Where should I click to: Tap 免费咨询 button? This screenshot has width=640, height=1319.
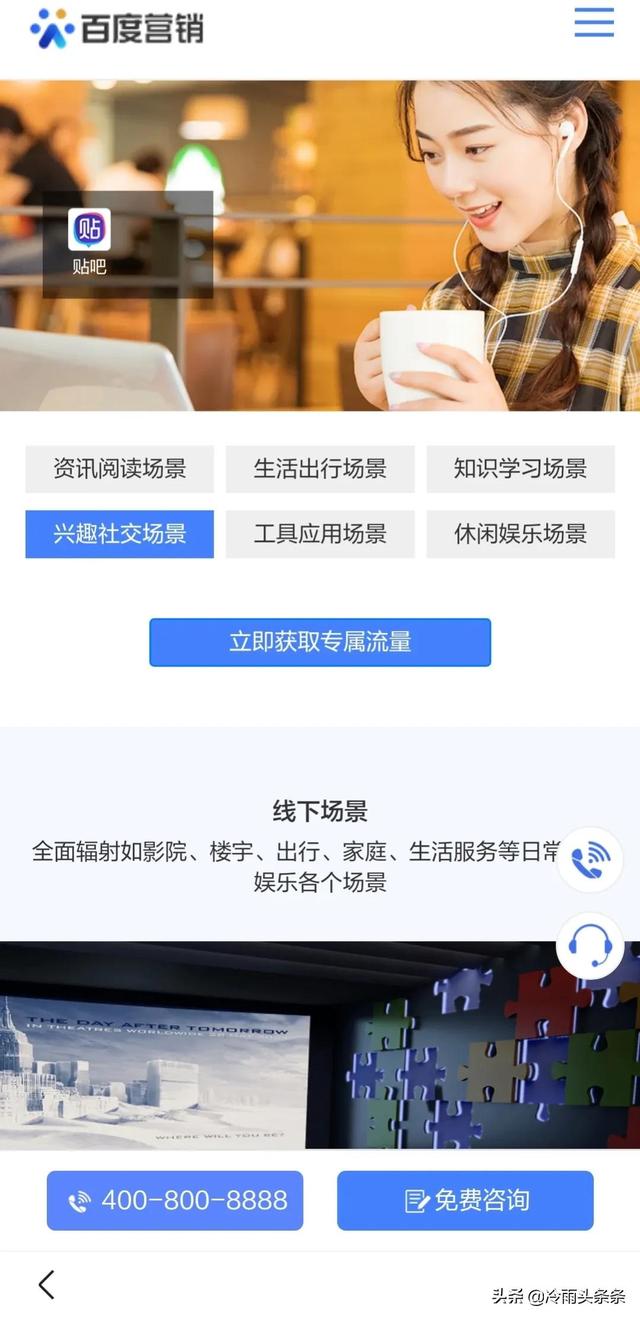[465, 1200]
